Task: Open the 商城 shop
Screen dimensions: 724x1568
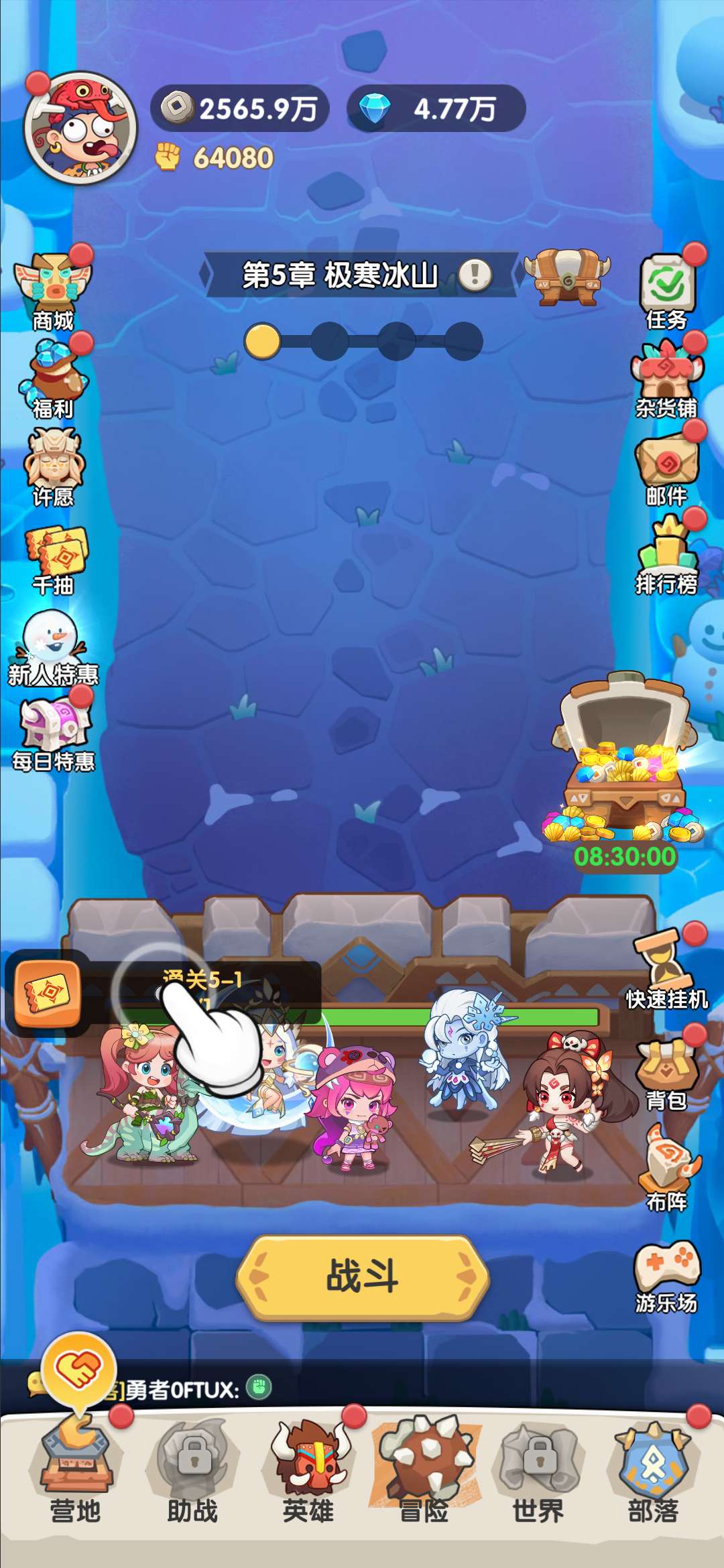Action: point(53,291)
